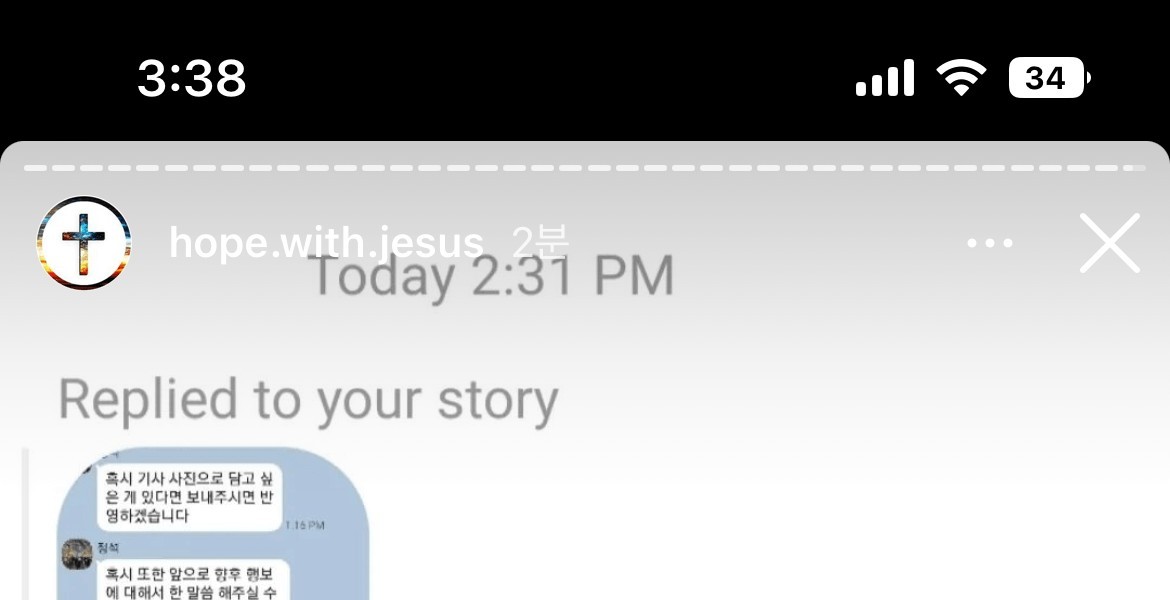Open the story options menu
1170x600 pixels.
pos(990,243)
